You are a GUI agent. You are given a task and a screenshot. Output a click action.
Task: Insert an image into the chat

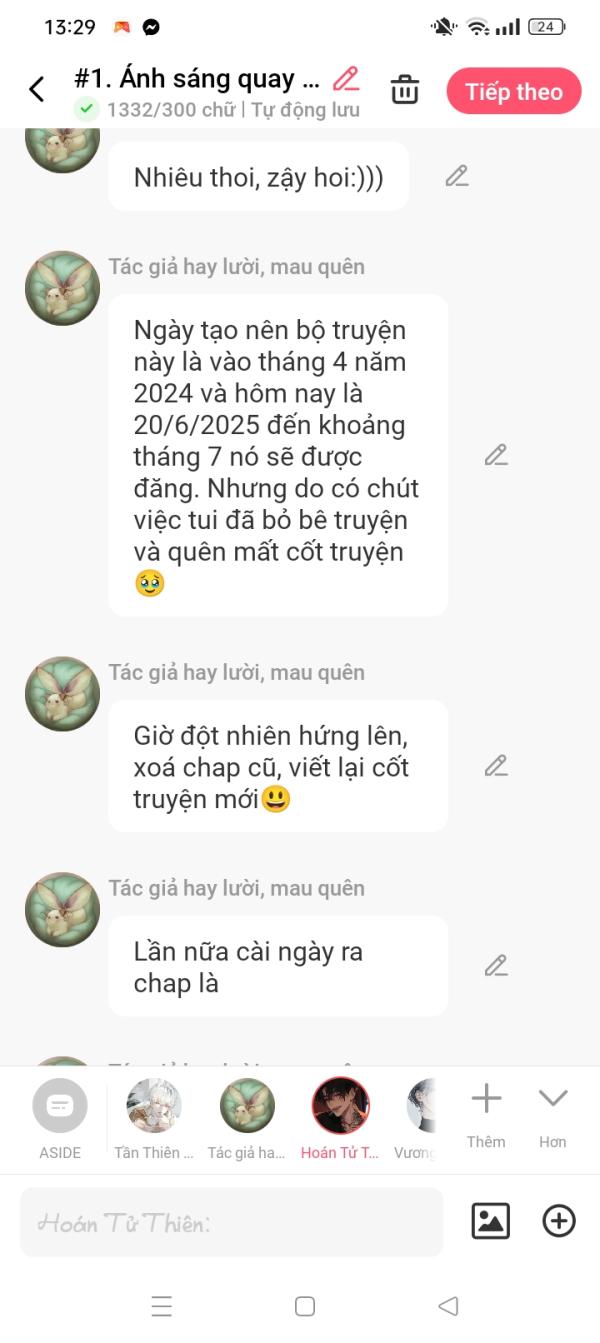pos(490,1221)
